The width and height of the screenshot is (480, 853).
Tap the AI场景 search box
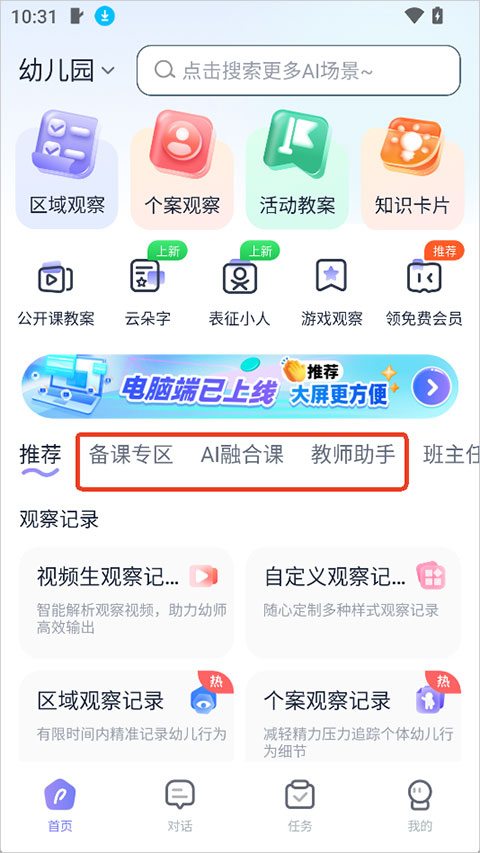click(x=298, y=71)
